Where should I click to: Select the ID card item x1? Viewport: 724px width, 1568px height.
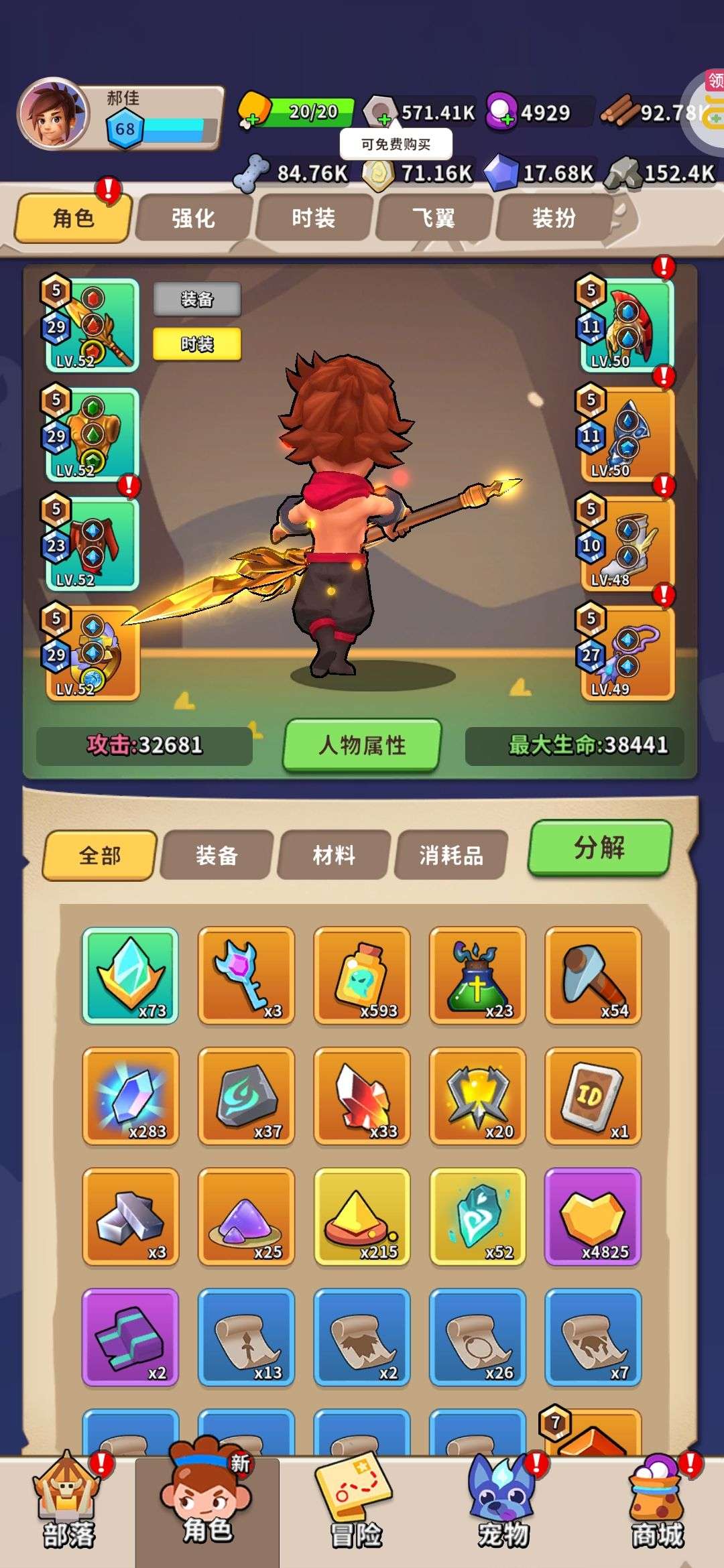593,1096
